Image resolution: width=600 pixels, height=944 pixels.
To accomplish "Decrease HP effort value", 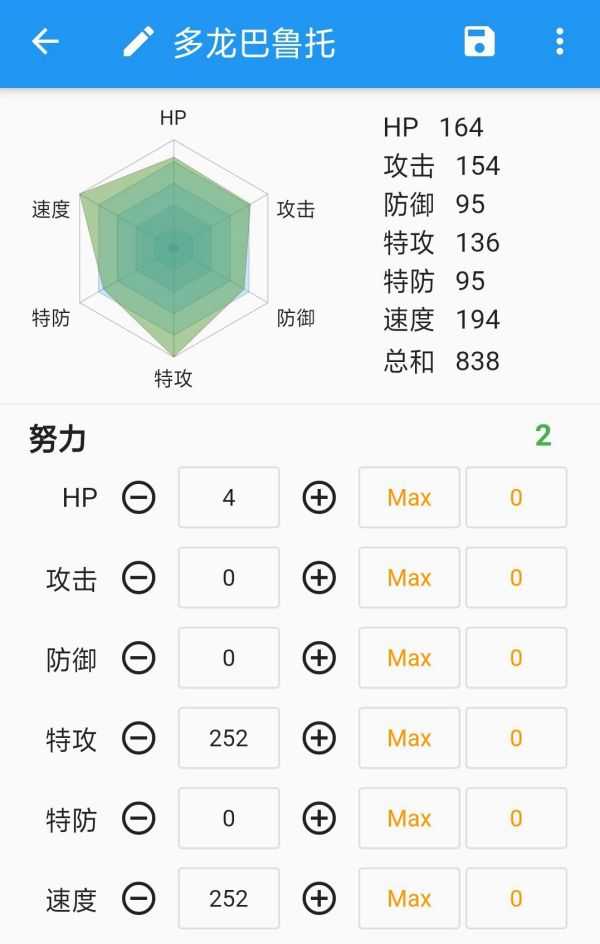I will coord(139,497).
